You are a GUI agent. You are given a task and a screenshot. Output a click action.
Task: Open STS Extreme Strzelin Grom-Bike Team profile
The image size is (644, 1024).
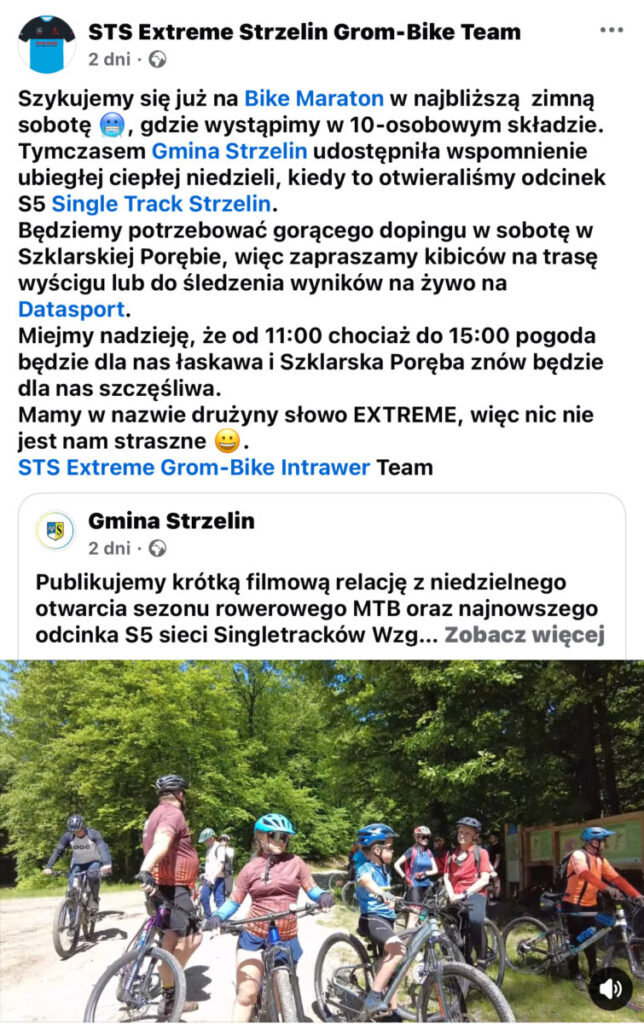pyautogui.click(x=304, y=32)
